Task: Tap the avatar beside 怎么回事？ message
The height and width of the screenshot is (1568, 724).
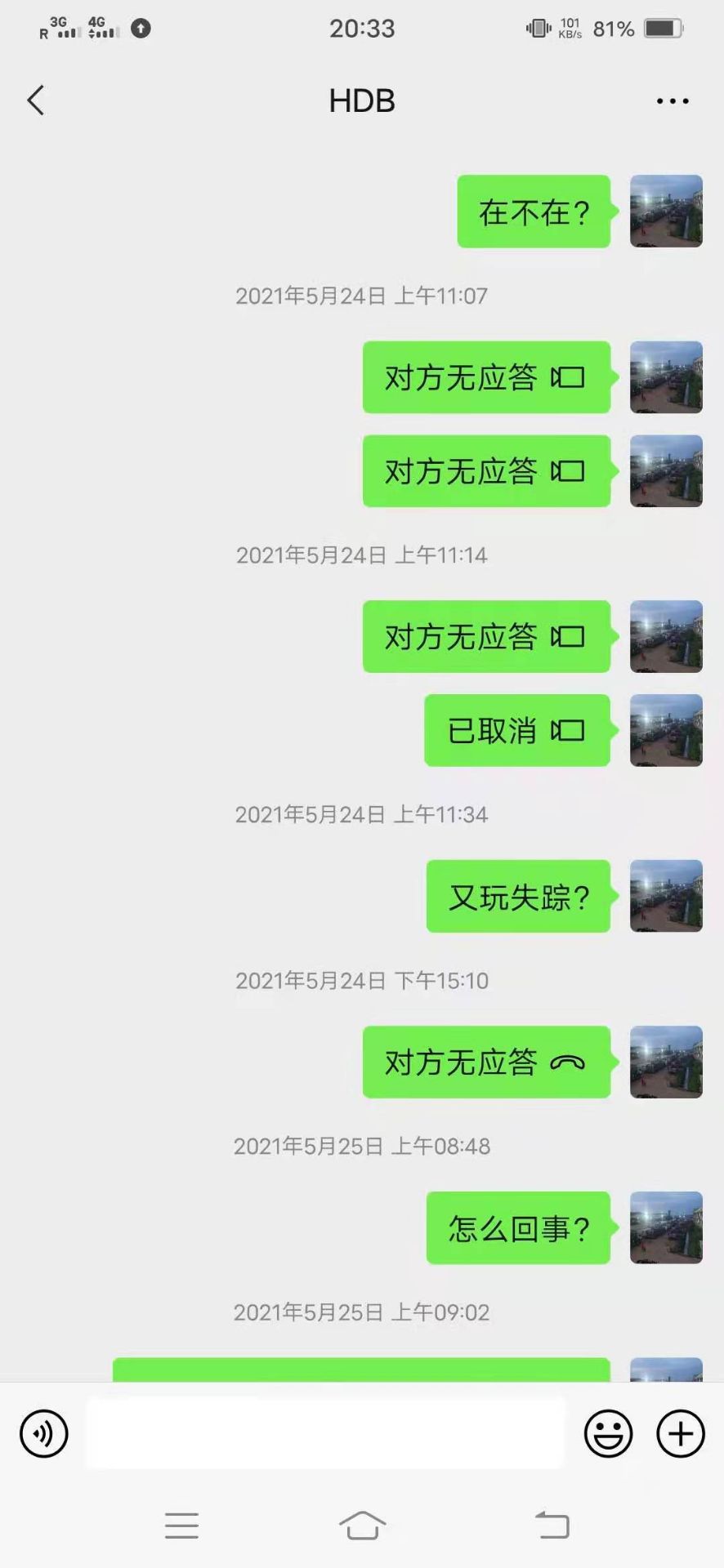Action: click(x=665, y=1227)
